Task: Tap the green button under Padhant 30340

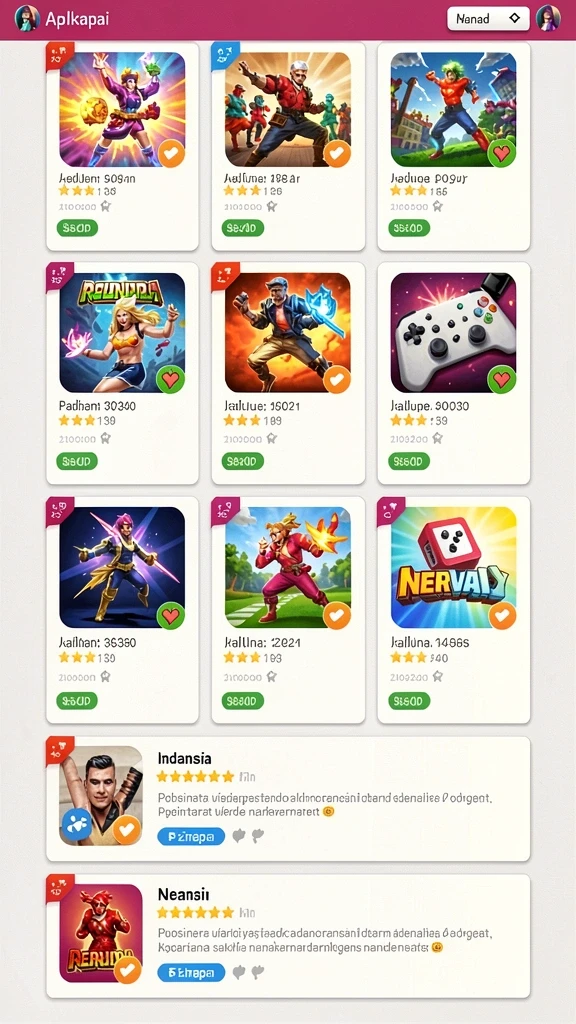Action: 77,461
